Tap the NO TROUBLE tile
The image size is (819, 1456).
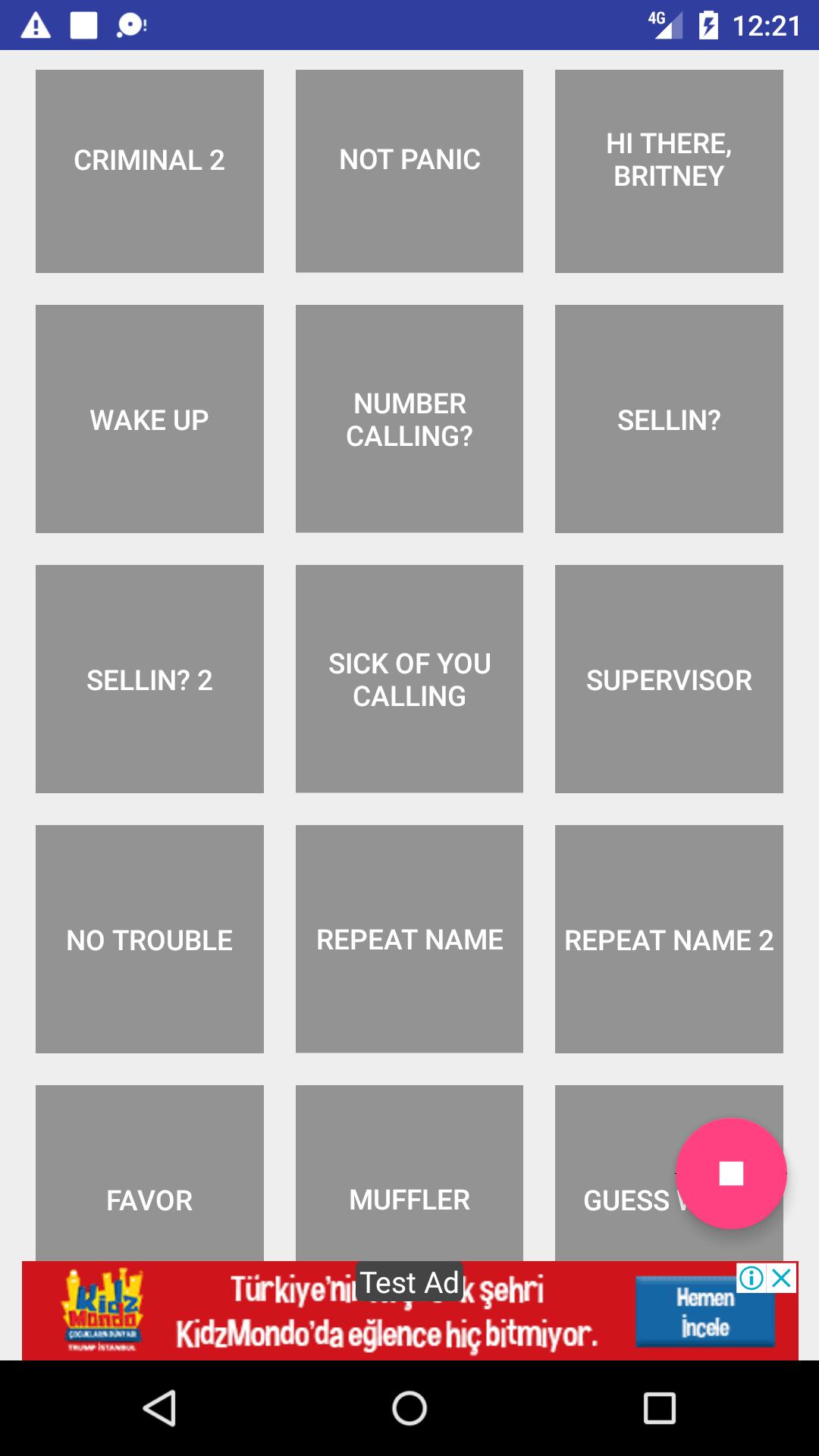tap(149, 939)
